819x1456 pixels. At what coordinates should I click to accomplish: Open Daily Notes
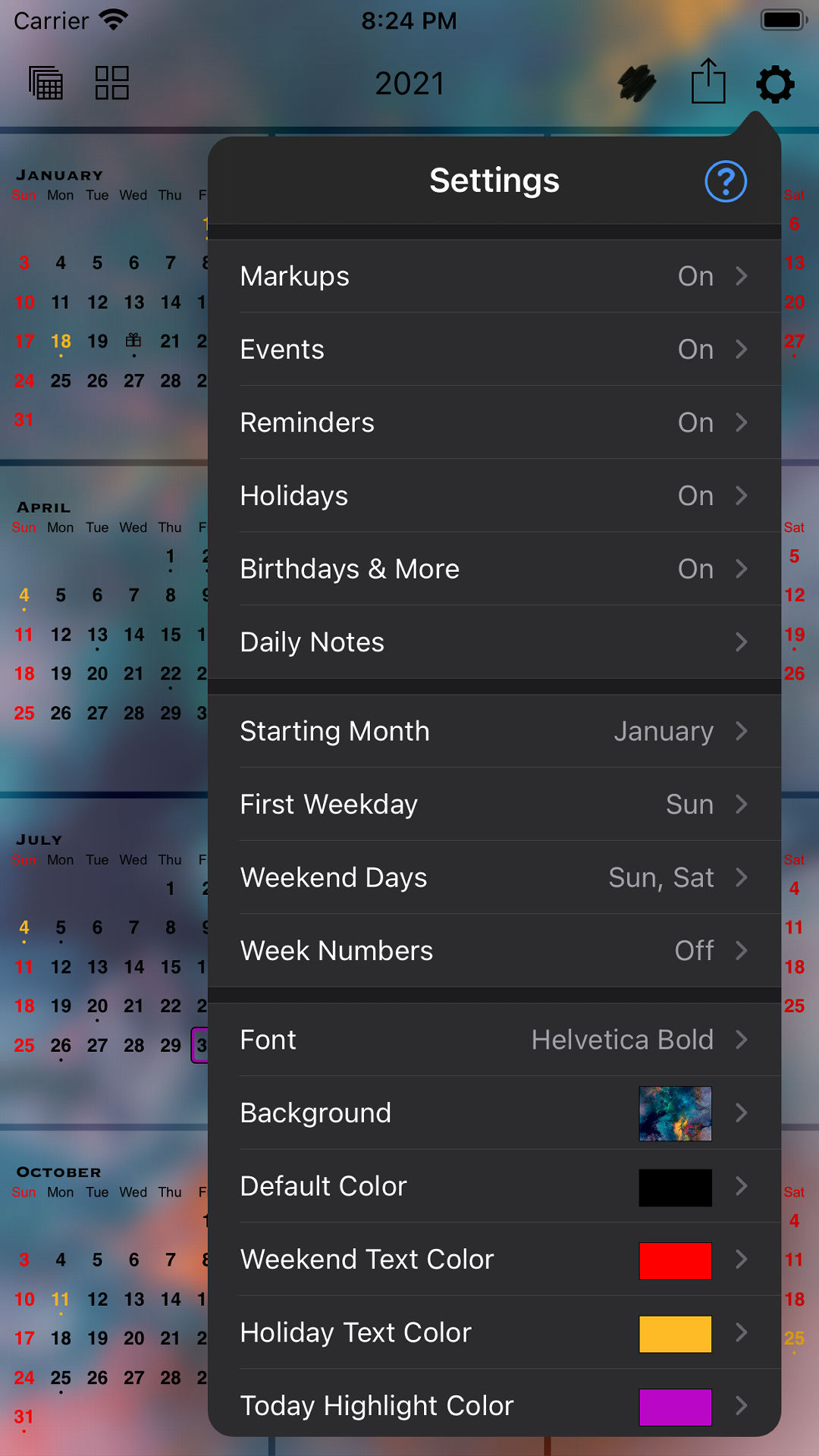494,642
